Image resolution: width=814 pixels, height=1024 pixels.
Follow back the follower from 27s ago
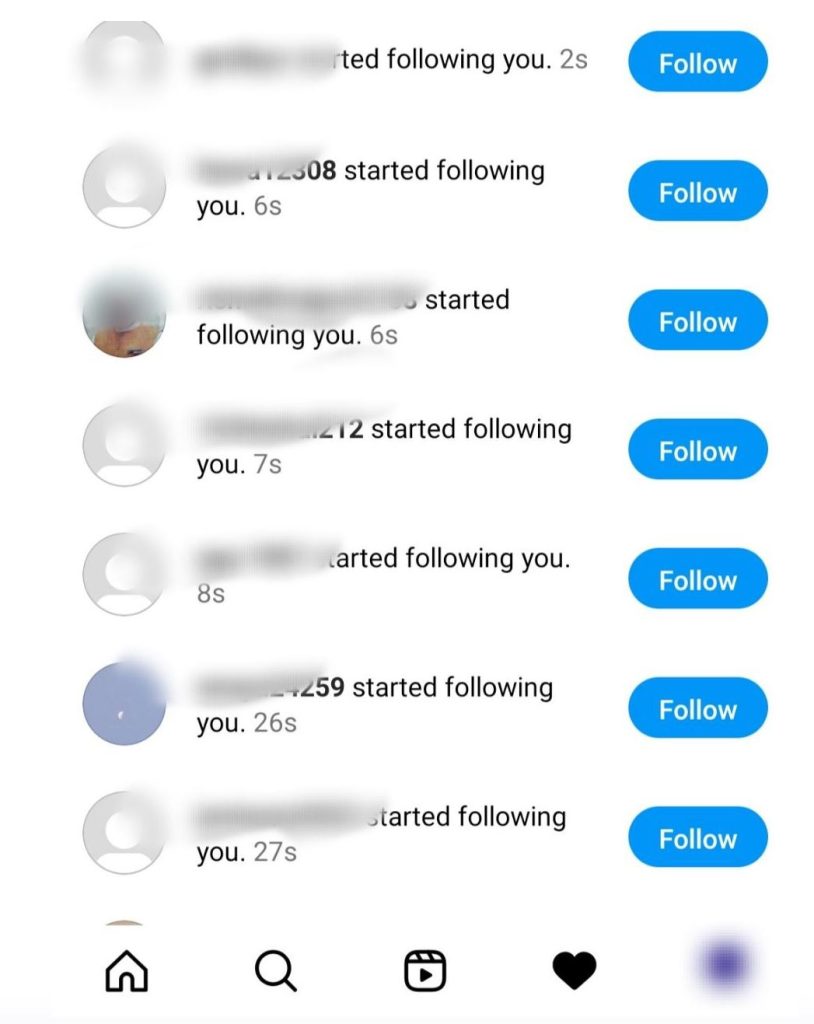point(697,838)
